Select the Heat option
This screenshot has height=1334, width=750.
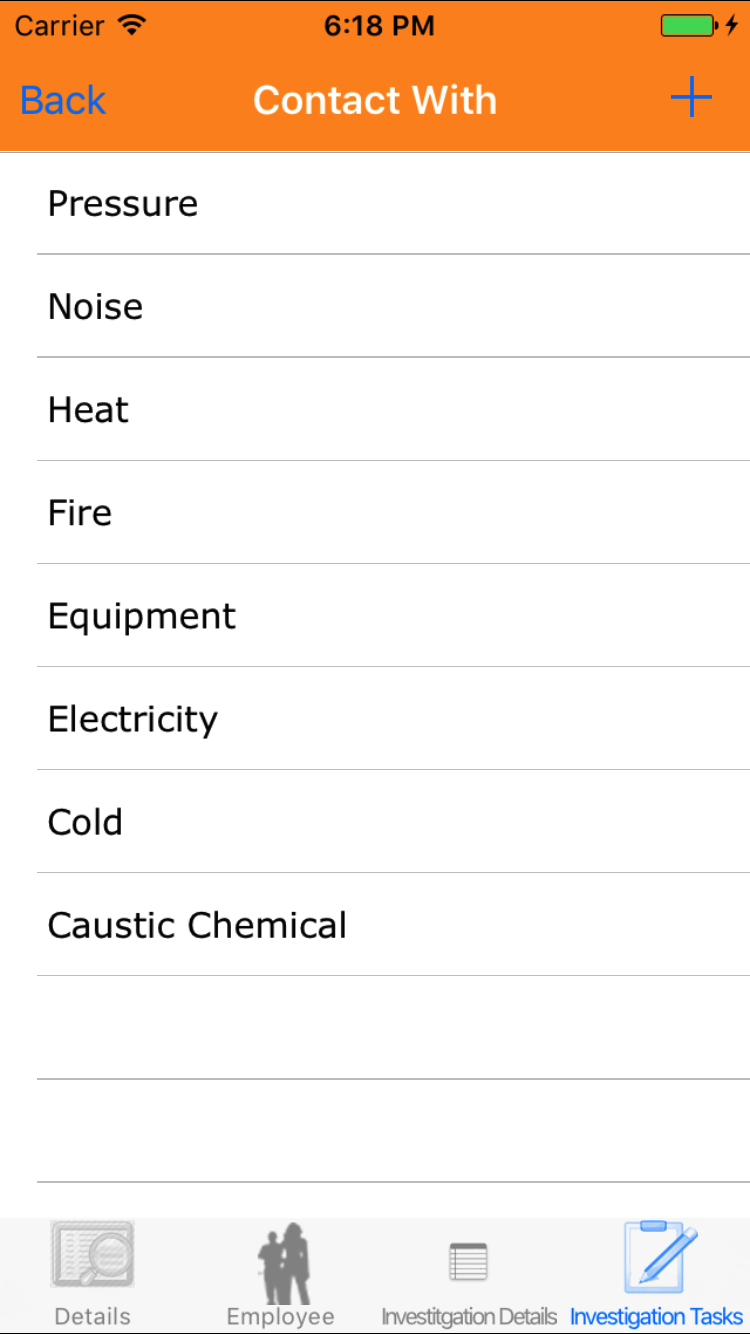point(375,410)
